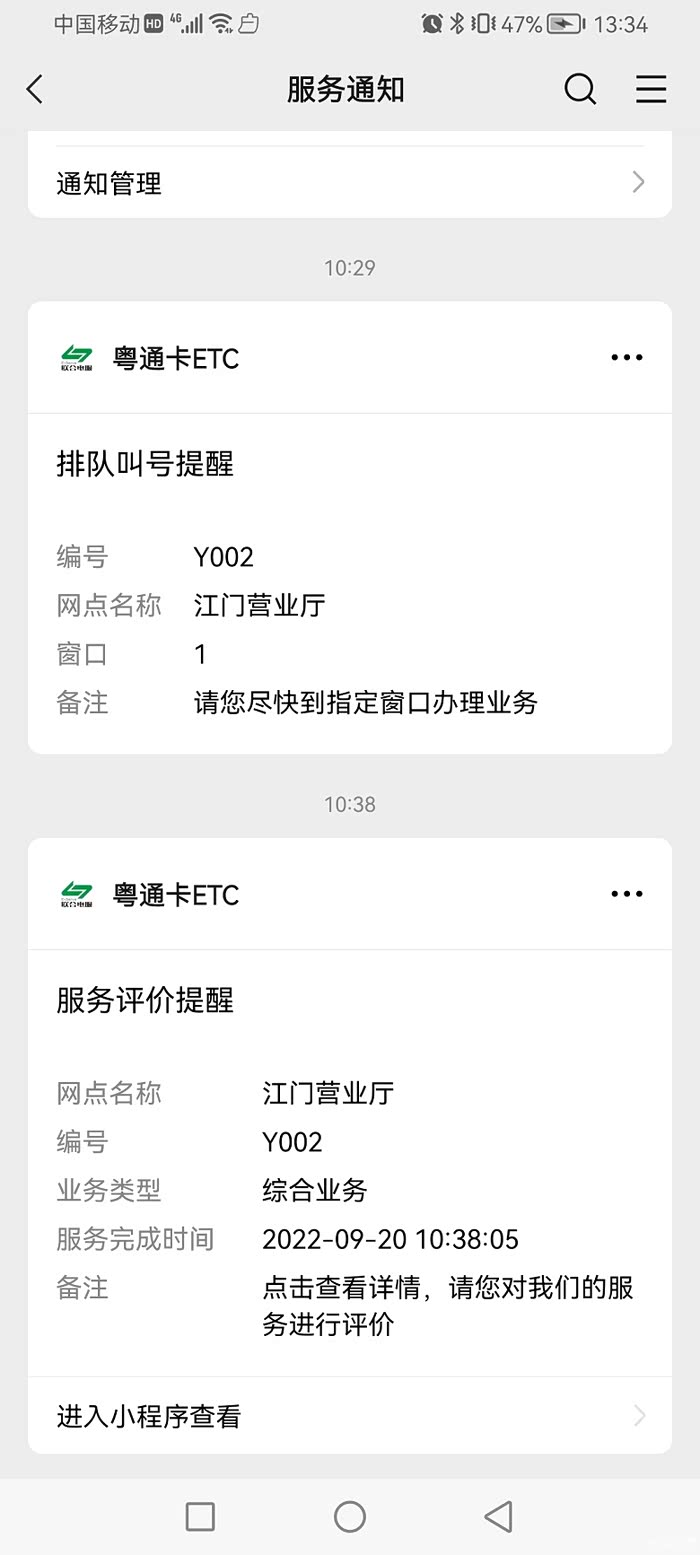The height and width of the screenshot is (1555, 700).
Task: Open the hamburger menu in the header
Action: tap(651, 90)
